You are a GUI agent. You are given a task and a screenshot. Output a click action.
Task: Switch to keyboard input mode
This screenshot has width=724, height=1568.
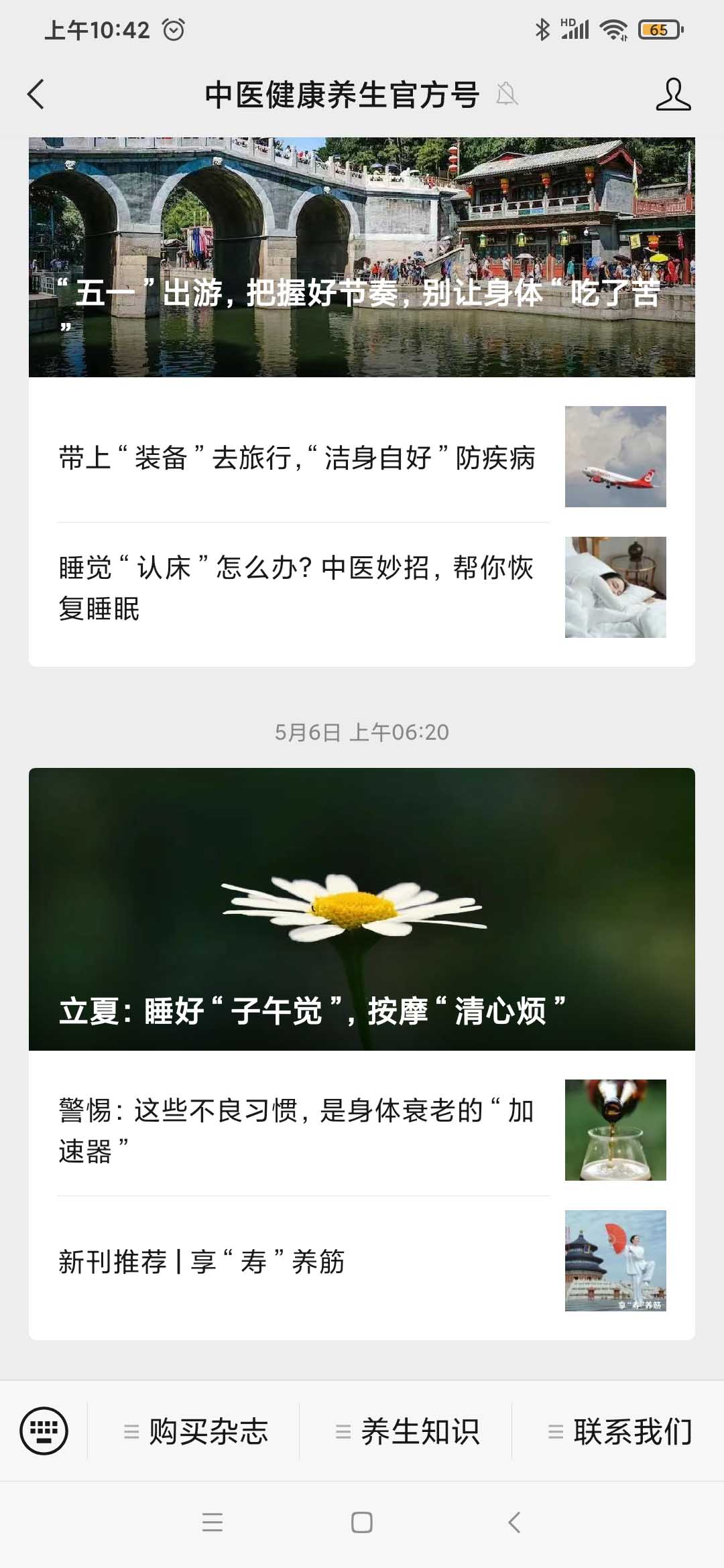[44, 1431]
